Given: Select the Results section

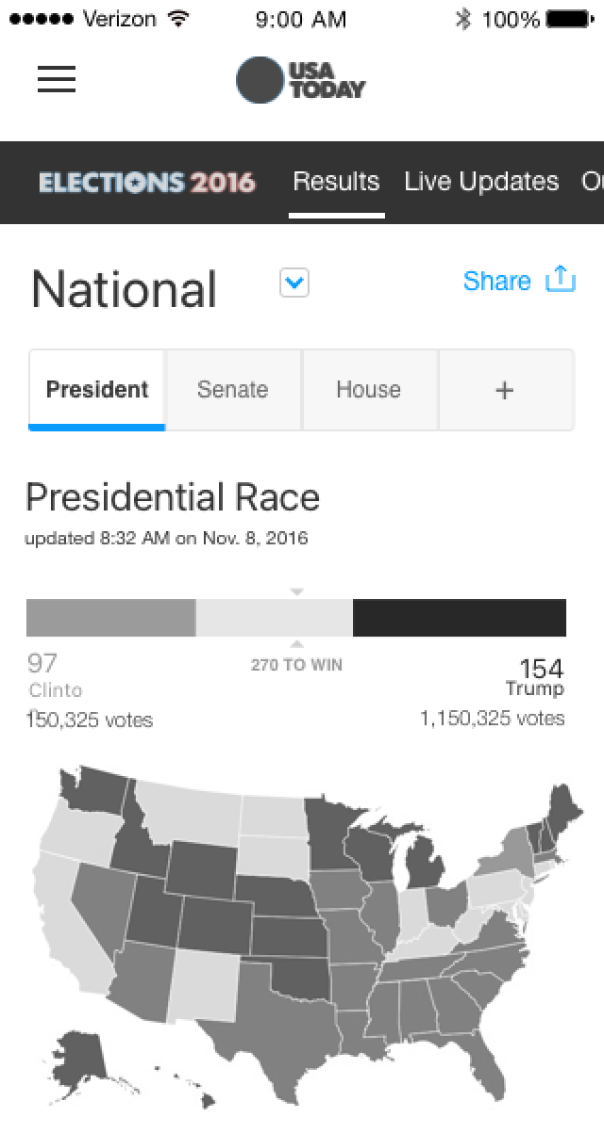Looking at the screenshot, I should click(336, 181).
